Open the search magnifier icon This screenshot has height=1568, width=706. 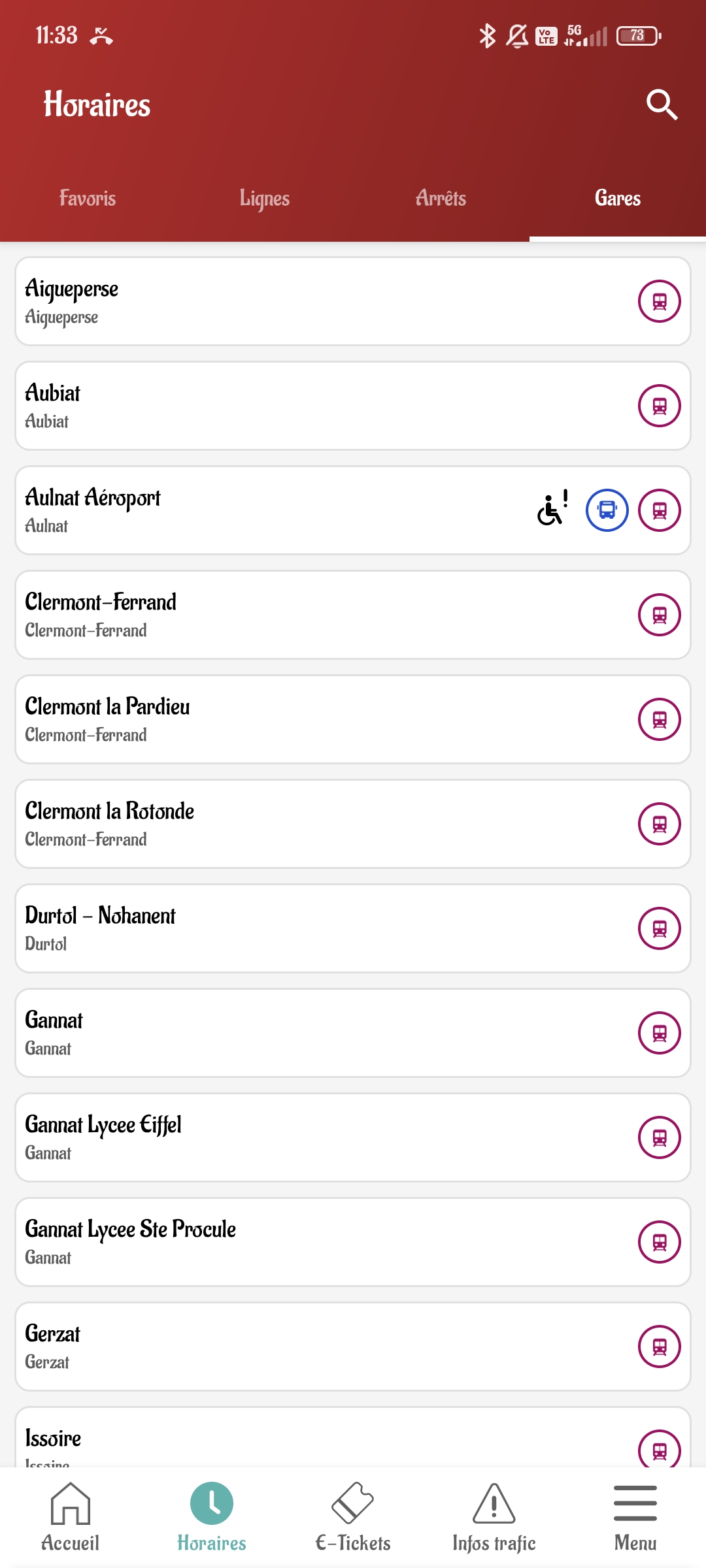(662, 105)
